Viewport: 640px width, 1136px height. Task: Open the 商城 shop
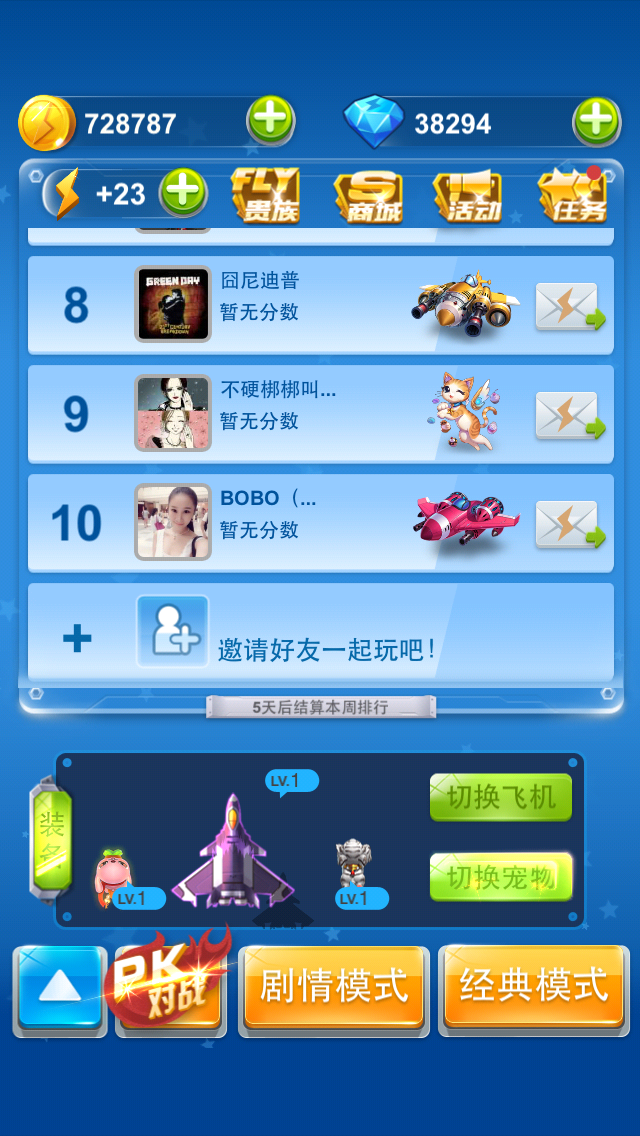click(x=368, y=196)
